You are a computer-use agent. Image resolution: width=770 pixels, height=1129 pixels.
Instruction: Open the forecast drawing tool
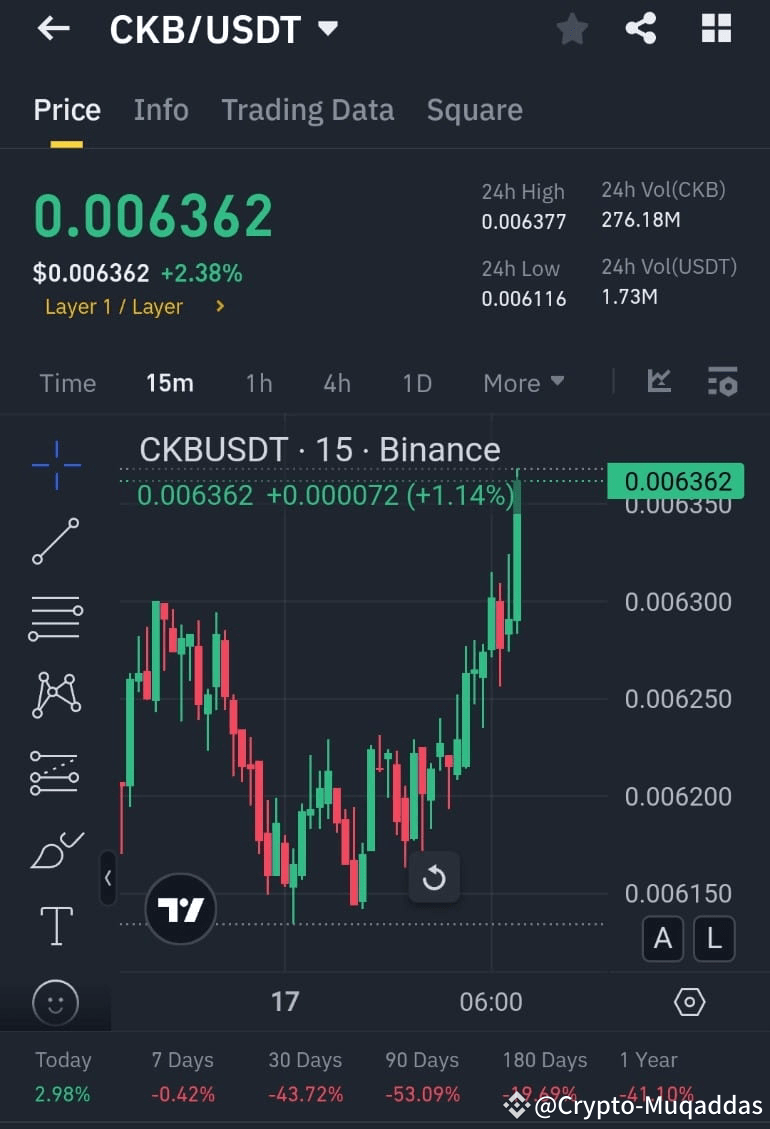click(55, 771)
